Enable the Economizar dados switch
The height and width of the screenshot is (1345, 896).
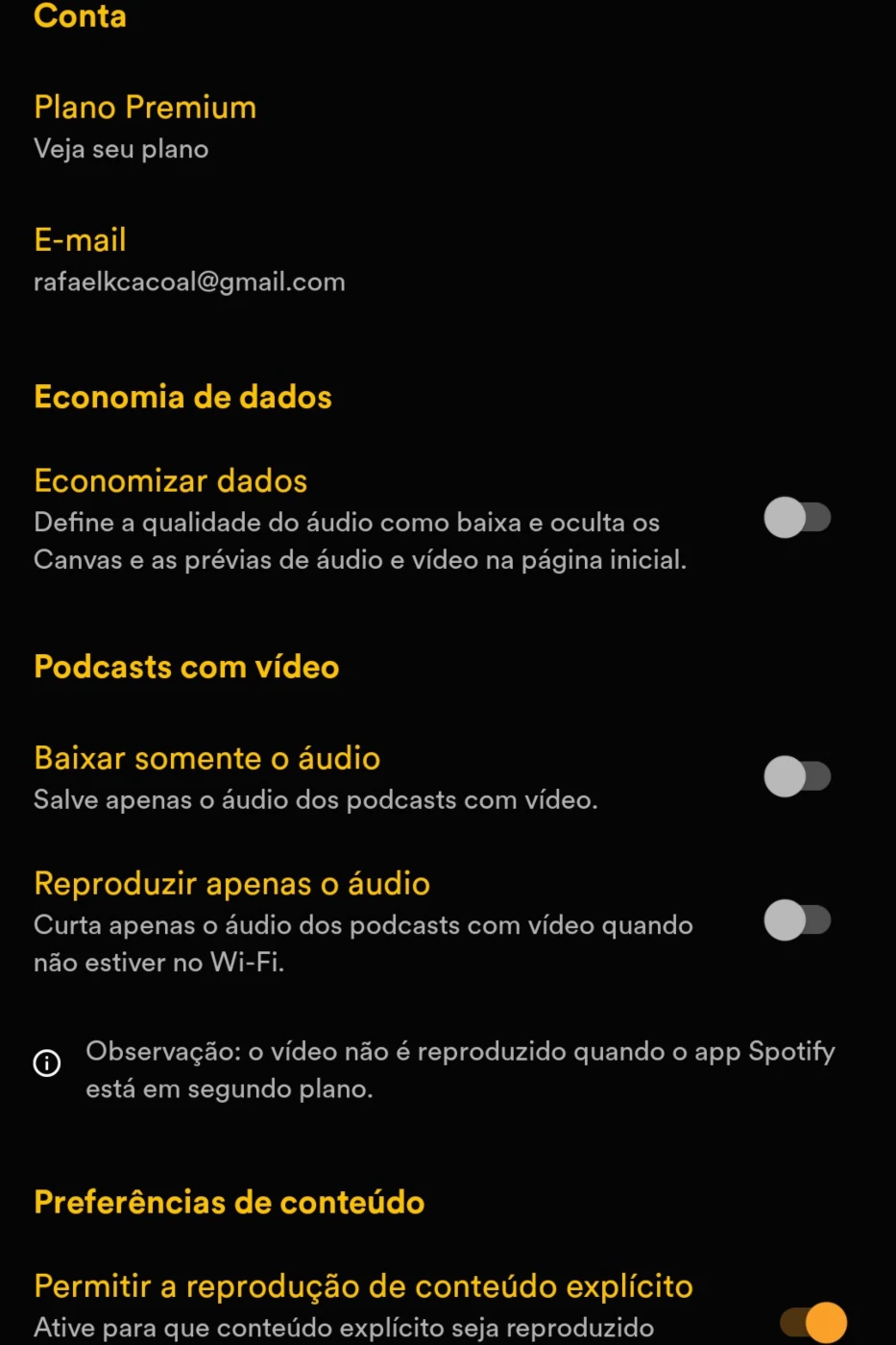click(x=797, y=518)
